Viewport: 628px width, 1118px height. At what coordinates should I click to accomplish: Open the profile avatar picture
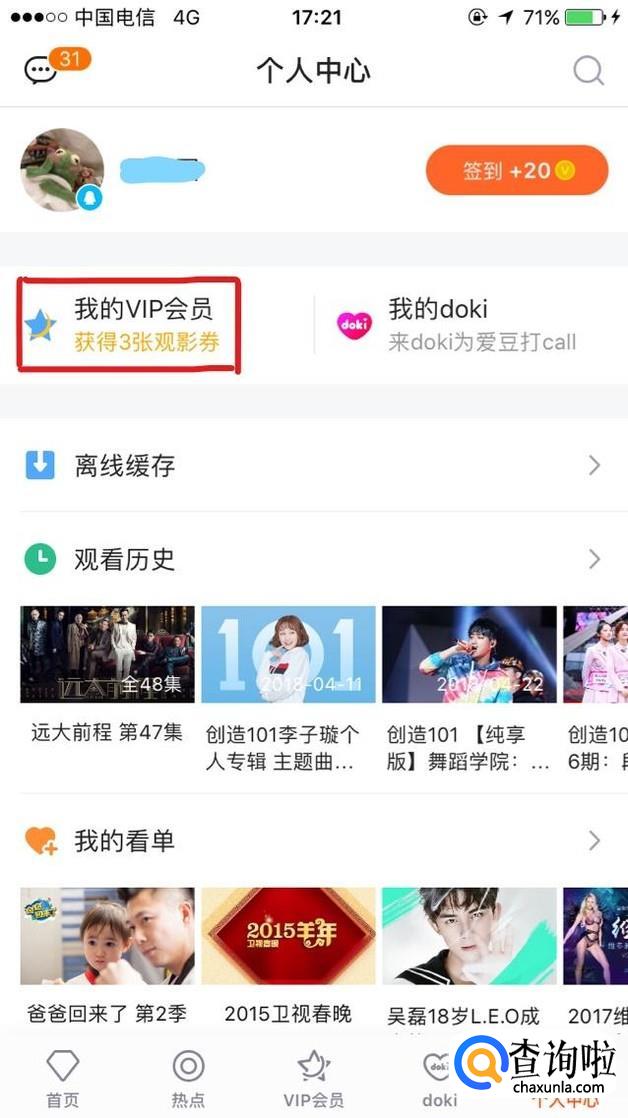click(62, 170)
